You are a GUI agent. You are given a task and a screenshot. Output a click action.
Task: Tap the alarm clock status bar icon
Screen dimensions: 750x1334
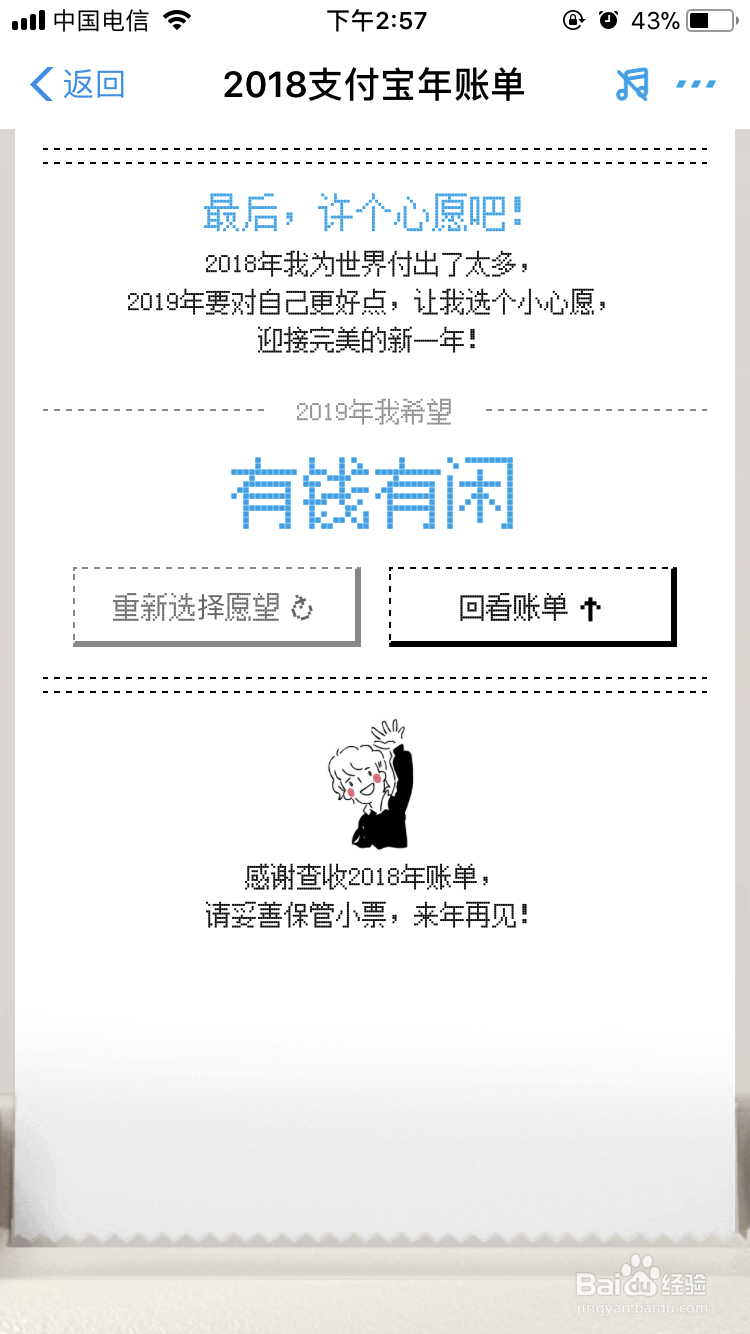coord(608,19)
